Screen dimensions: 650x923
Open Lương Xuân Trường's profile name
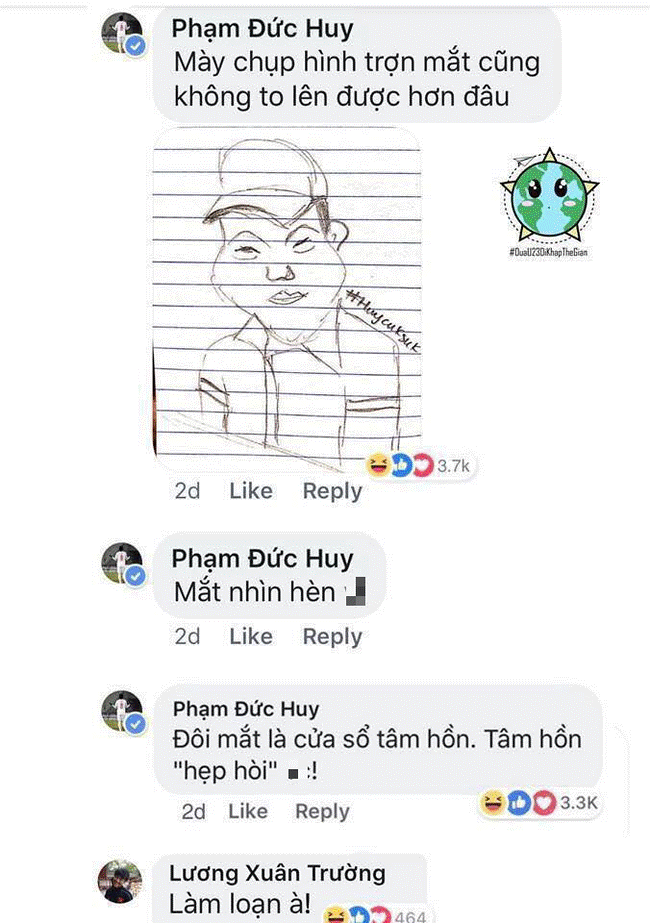(x=290, y=873)
